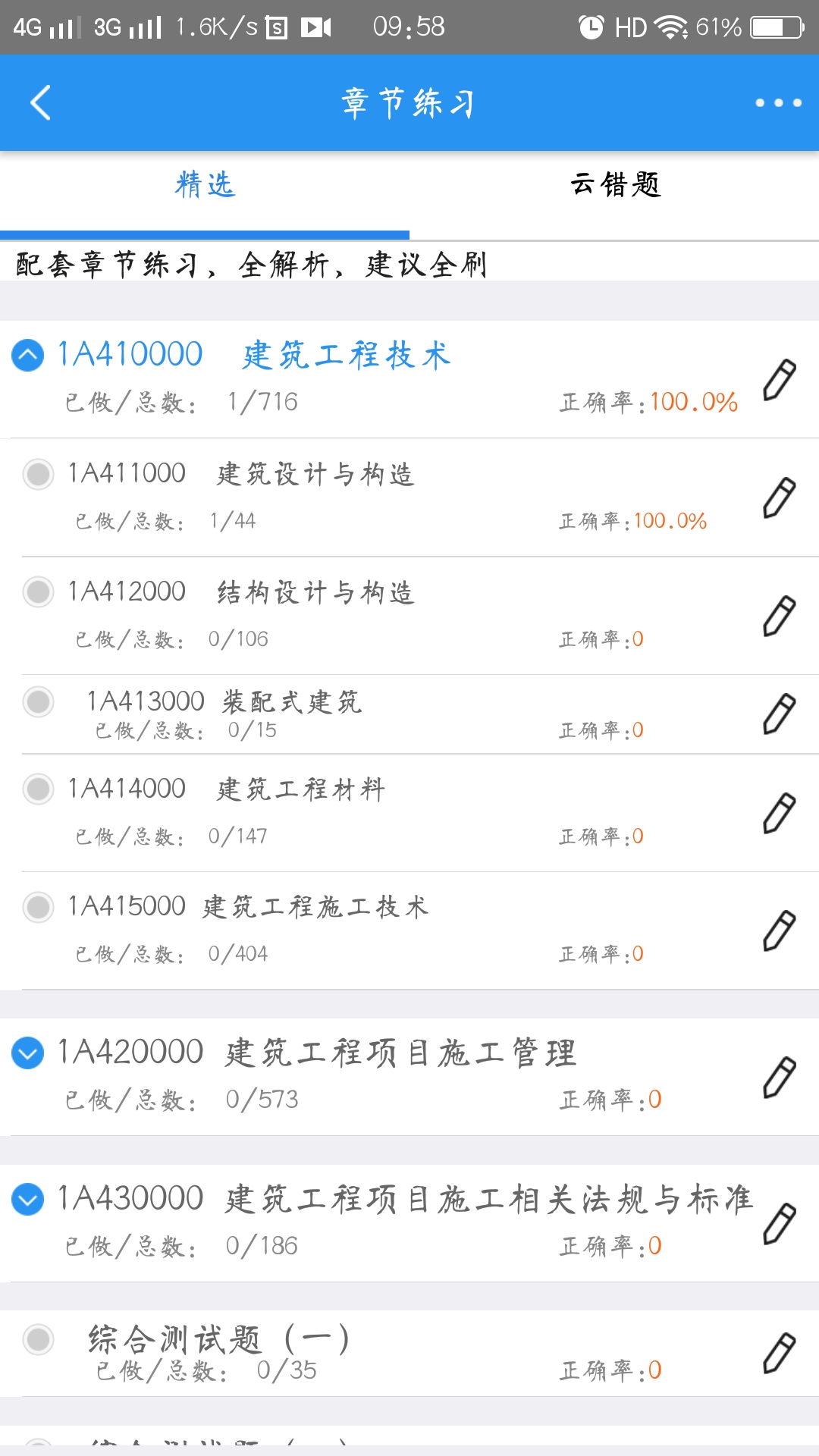Image resolution: width=819 pixels, height=1456 pixels.
Task: Switch to the 云错题 tab
Action: [616, 186]
